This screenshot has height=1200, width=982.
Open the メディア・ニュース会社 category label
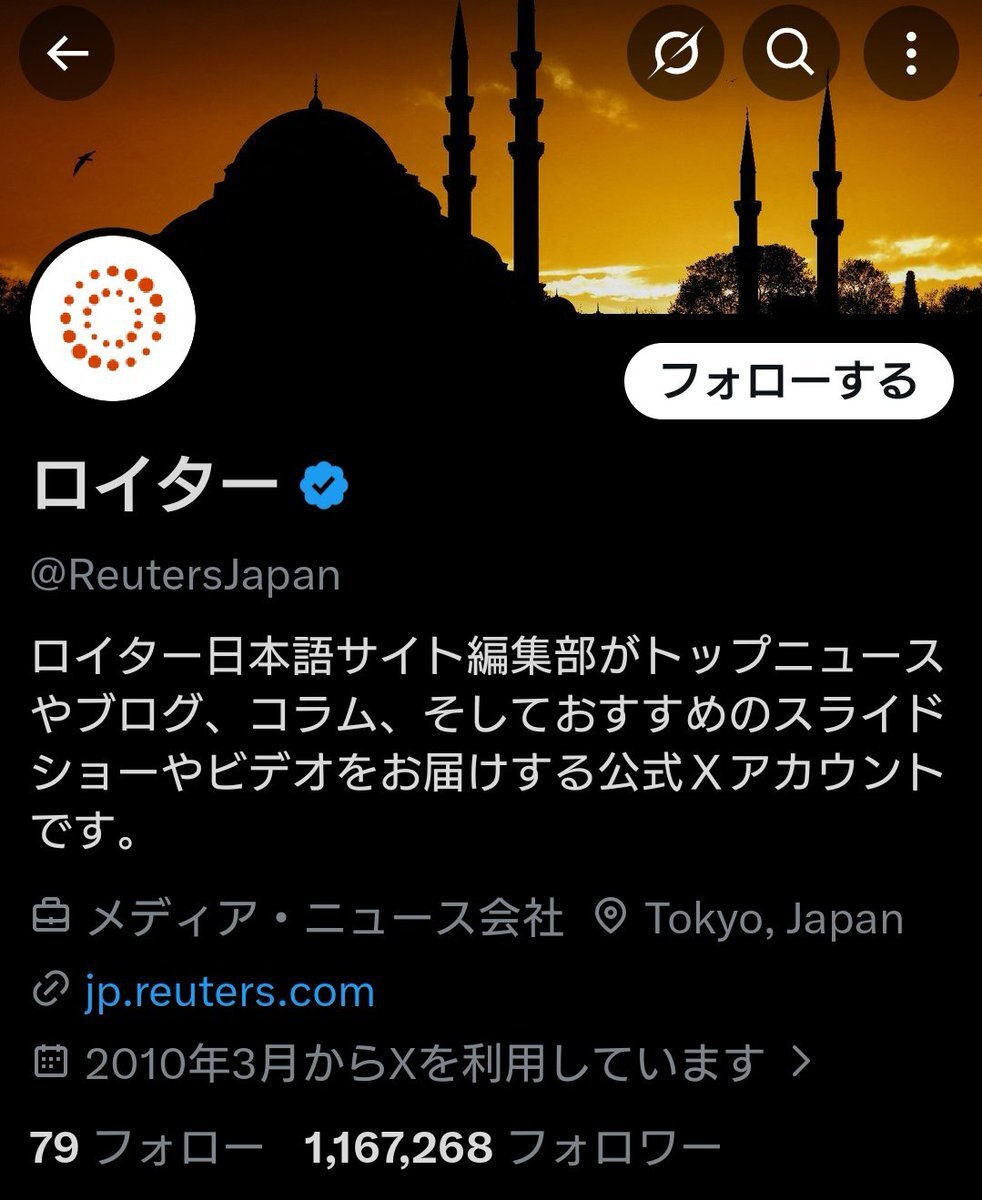(324, 918)
